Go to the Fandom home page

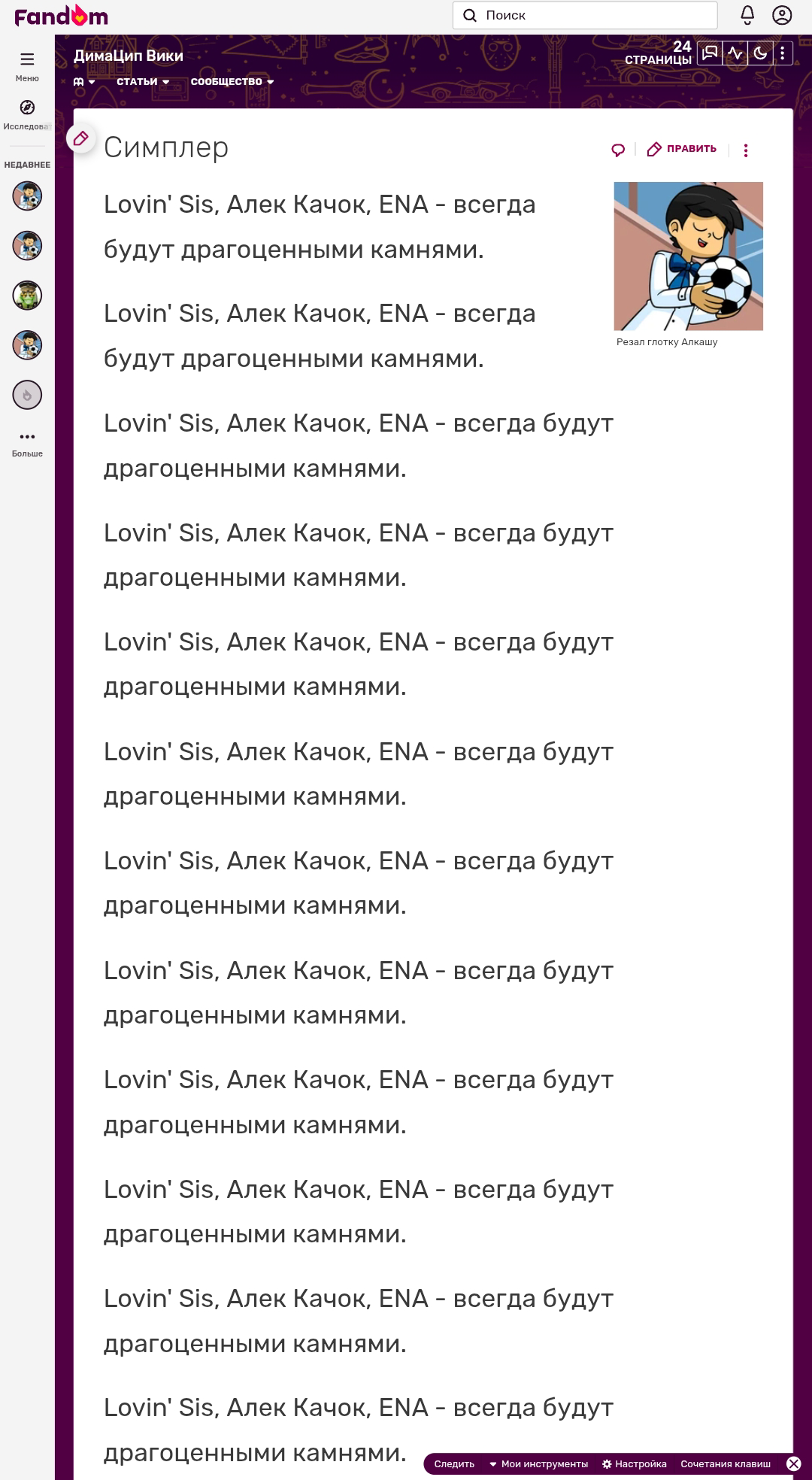[x=61, y=16]
